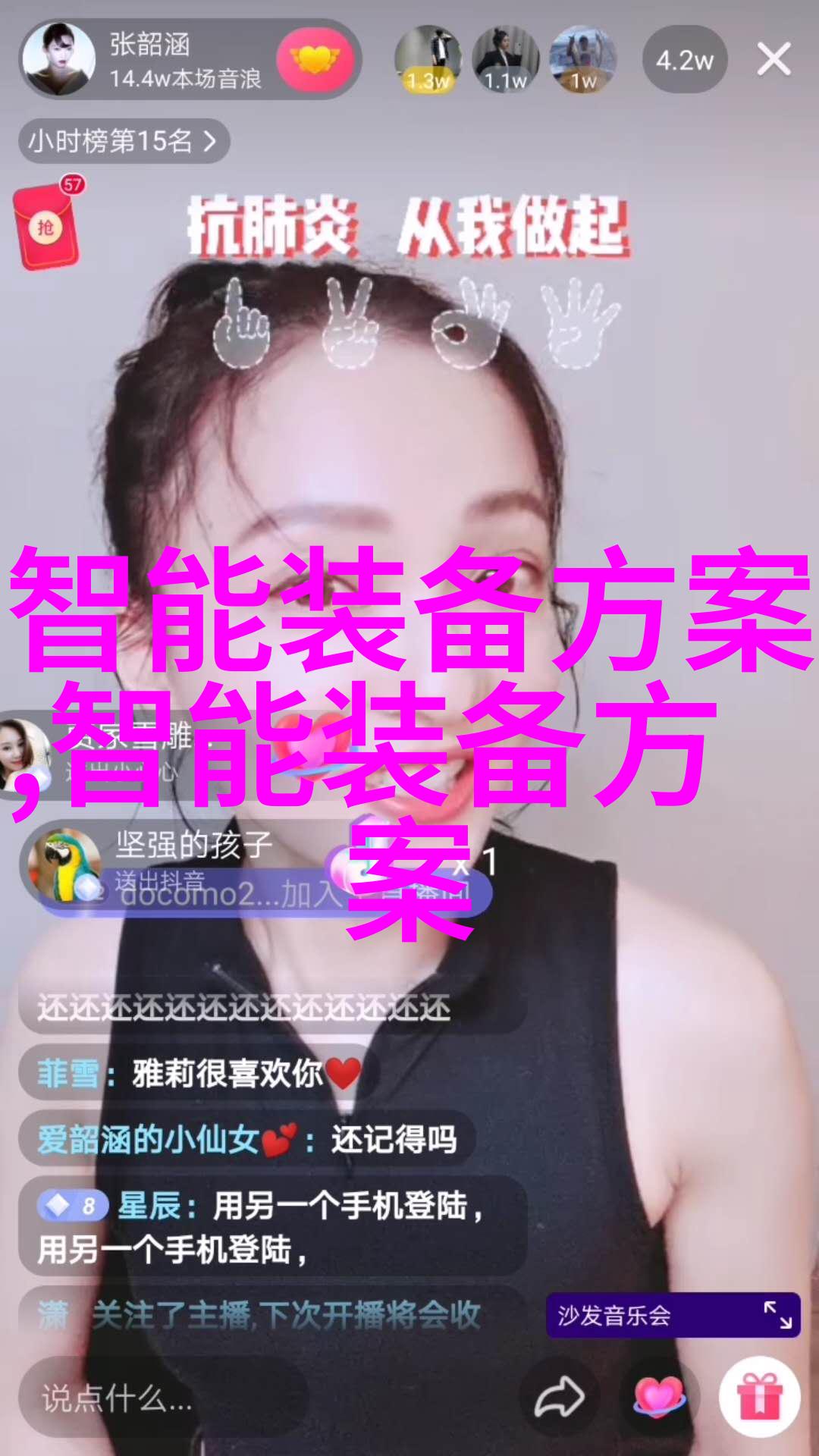Viewport: 819px width, 1456px height.
Task: Expand the 沙发音乐会 panel
Action: point(777,1315)
